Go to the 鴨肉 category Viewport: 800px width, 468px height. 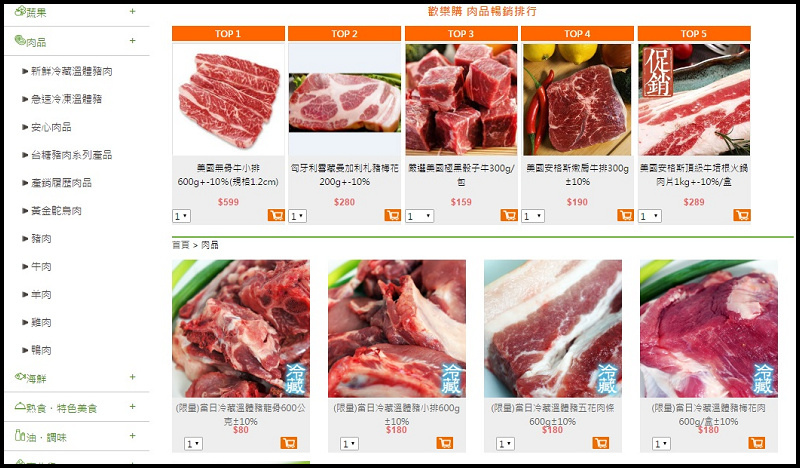pyautogui.click(x=41, y=350)
